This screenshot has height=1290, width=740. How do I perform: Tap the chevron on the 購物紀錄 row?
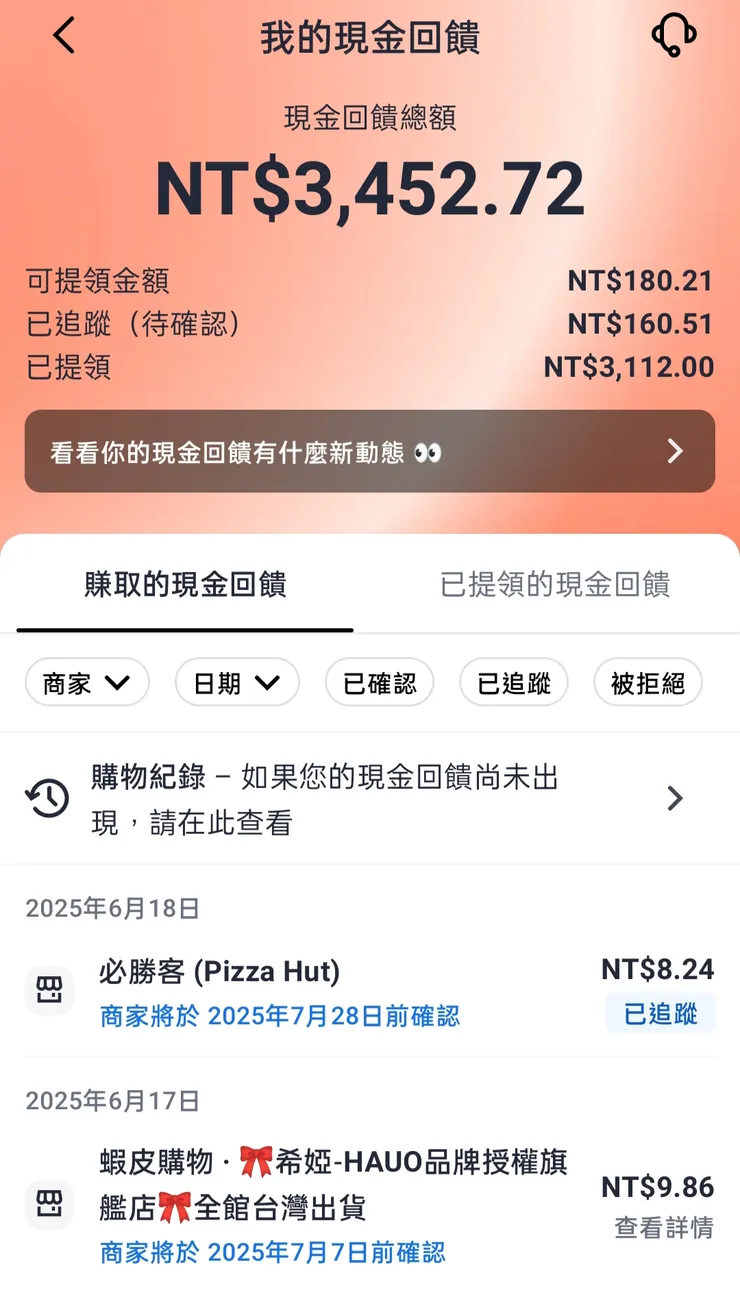pyautogui.click(x=675, y=798)
